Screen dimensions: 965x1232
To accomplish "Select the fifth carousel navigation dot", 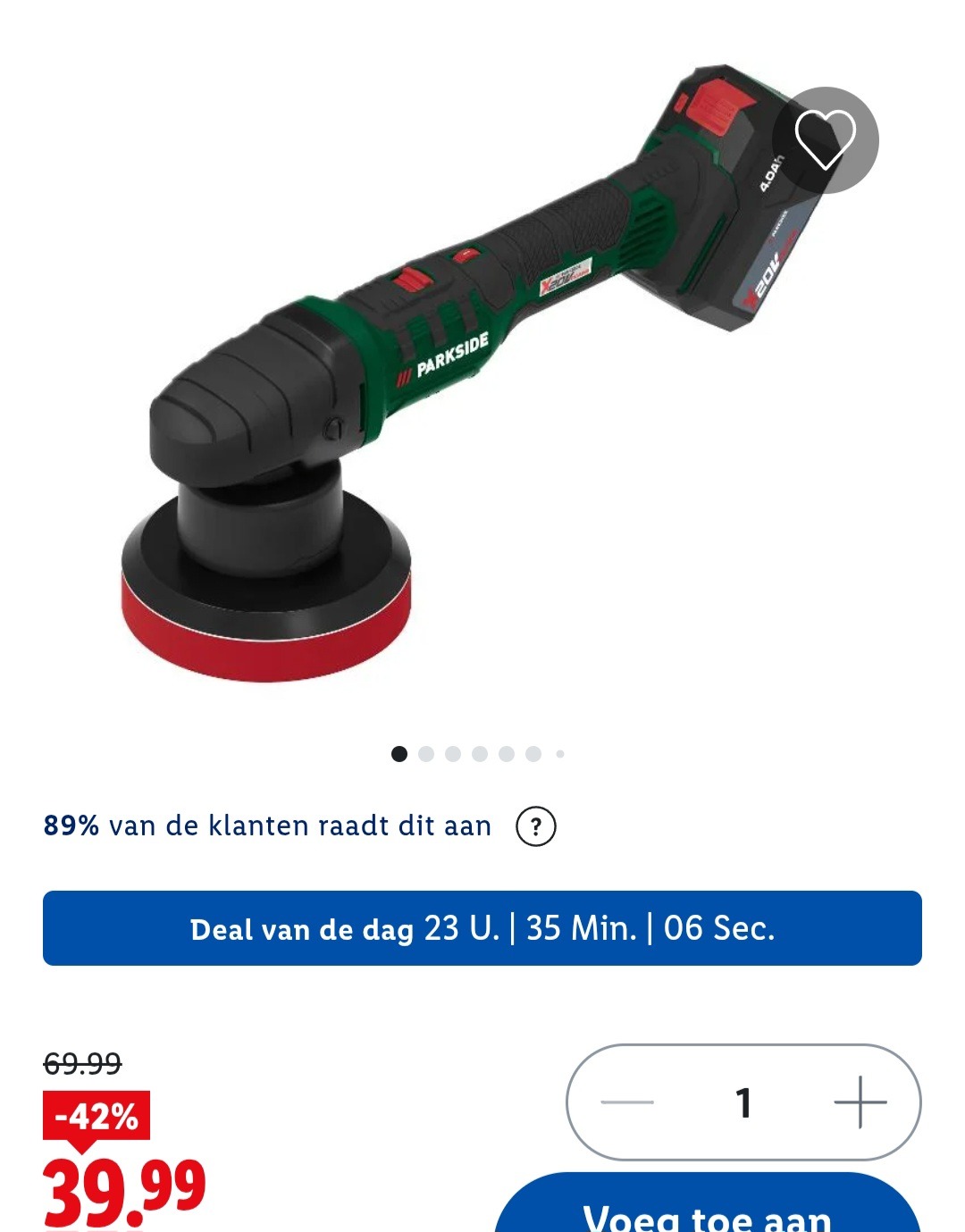I will tap(508, 754).
